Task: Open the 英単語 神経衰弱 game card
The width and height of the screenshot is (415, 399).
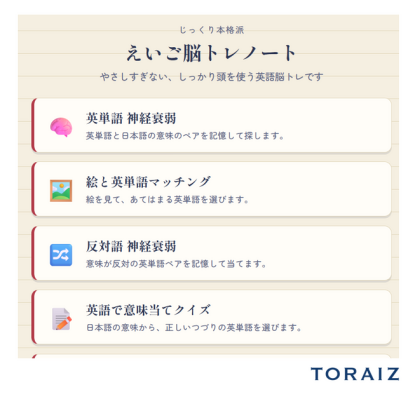Action: click(x=211, y=126)
